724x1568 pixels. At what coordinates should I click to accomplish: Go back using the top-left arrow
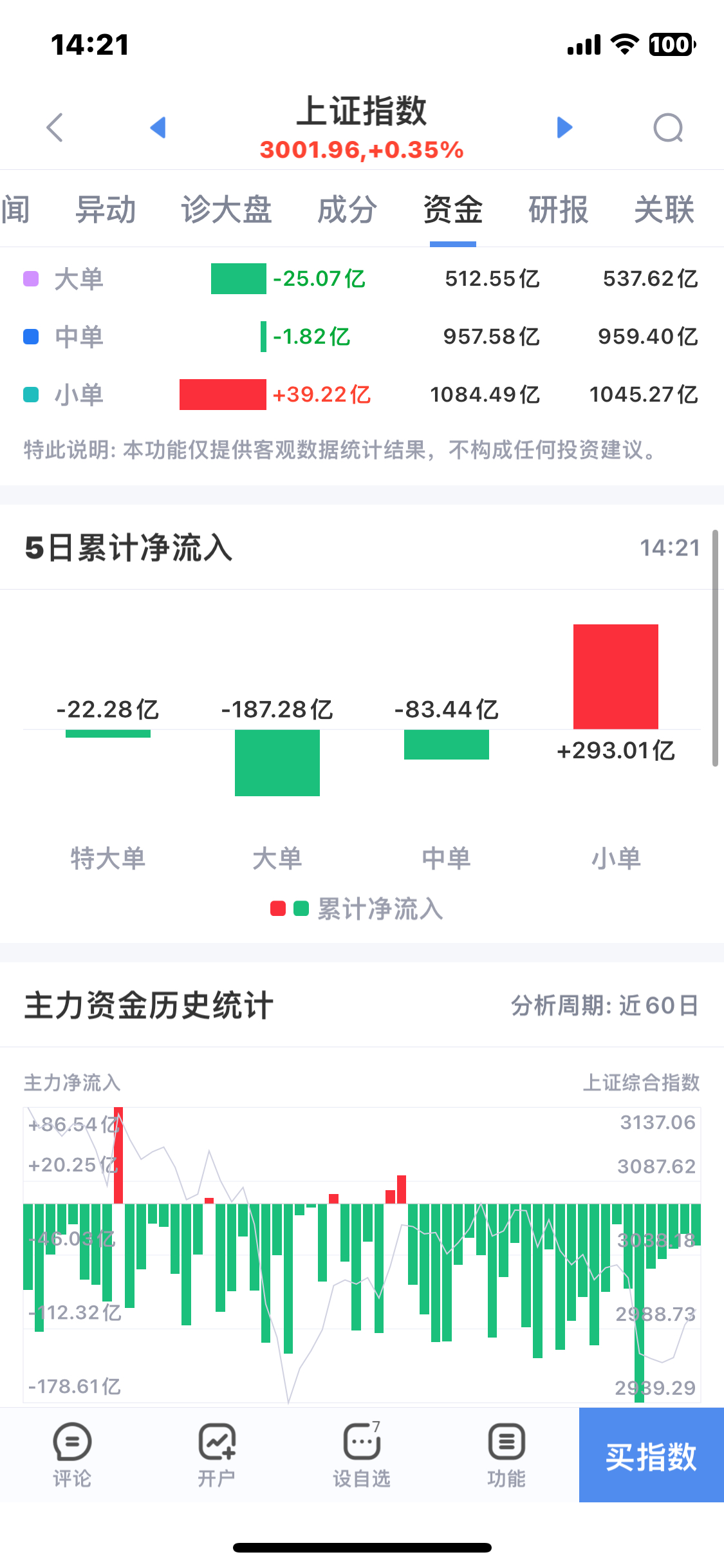point(55,127)
